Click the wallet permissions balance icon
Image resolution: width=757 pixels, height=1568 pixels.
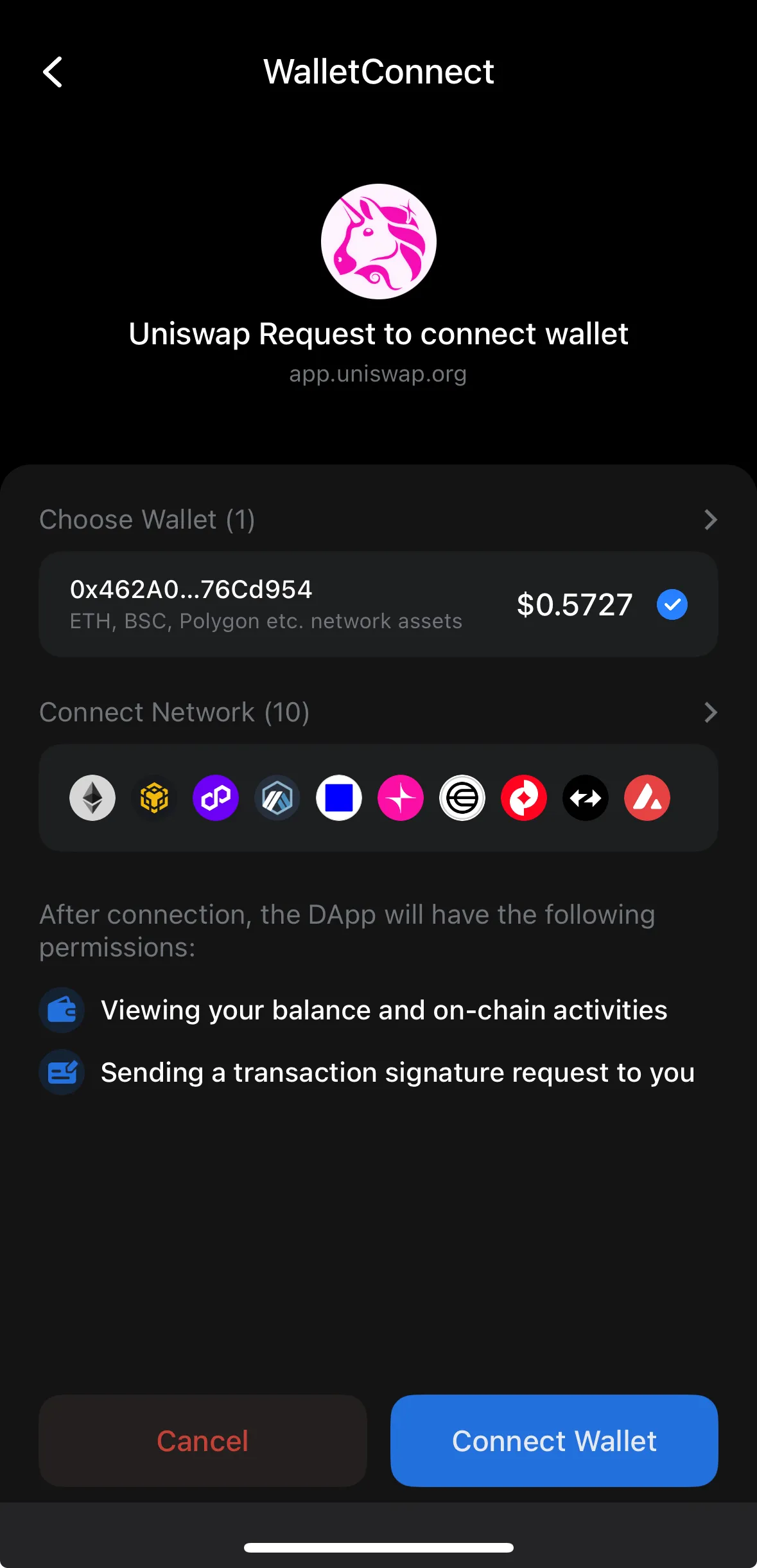[x=62, y=1010]
